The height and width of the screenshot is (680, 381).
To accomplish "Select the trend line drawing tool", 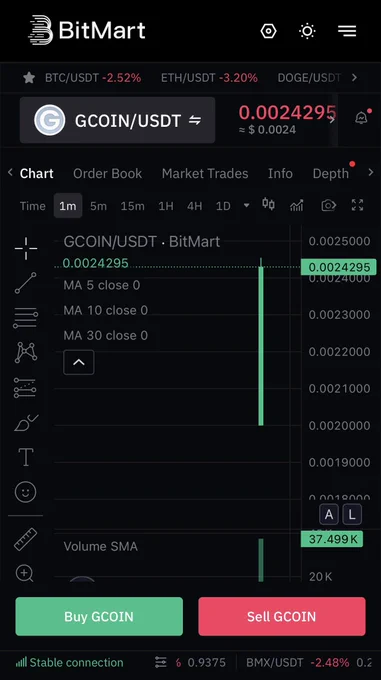I will coord(26,283).
